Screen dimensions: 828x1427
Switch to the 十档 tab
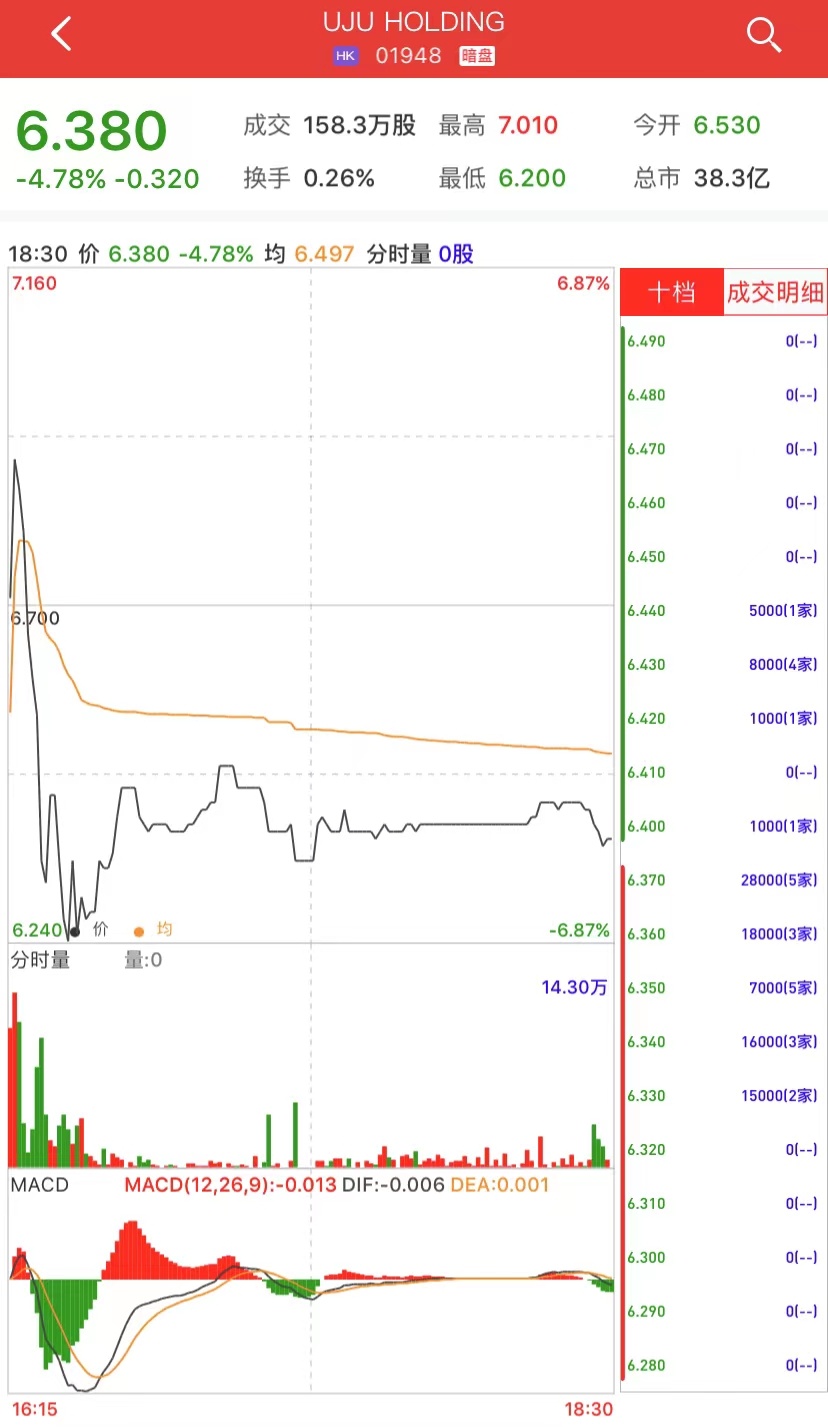(671, 292)
